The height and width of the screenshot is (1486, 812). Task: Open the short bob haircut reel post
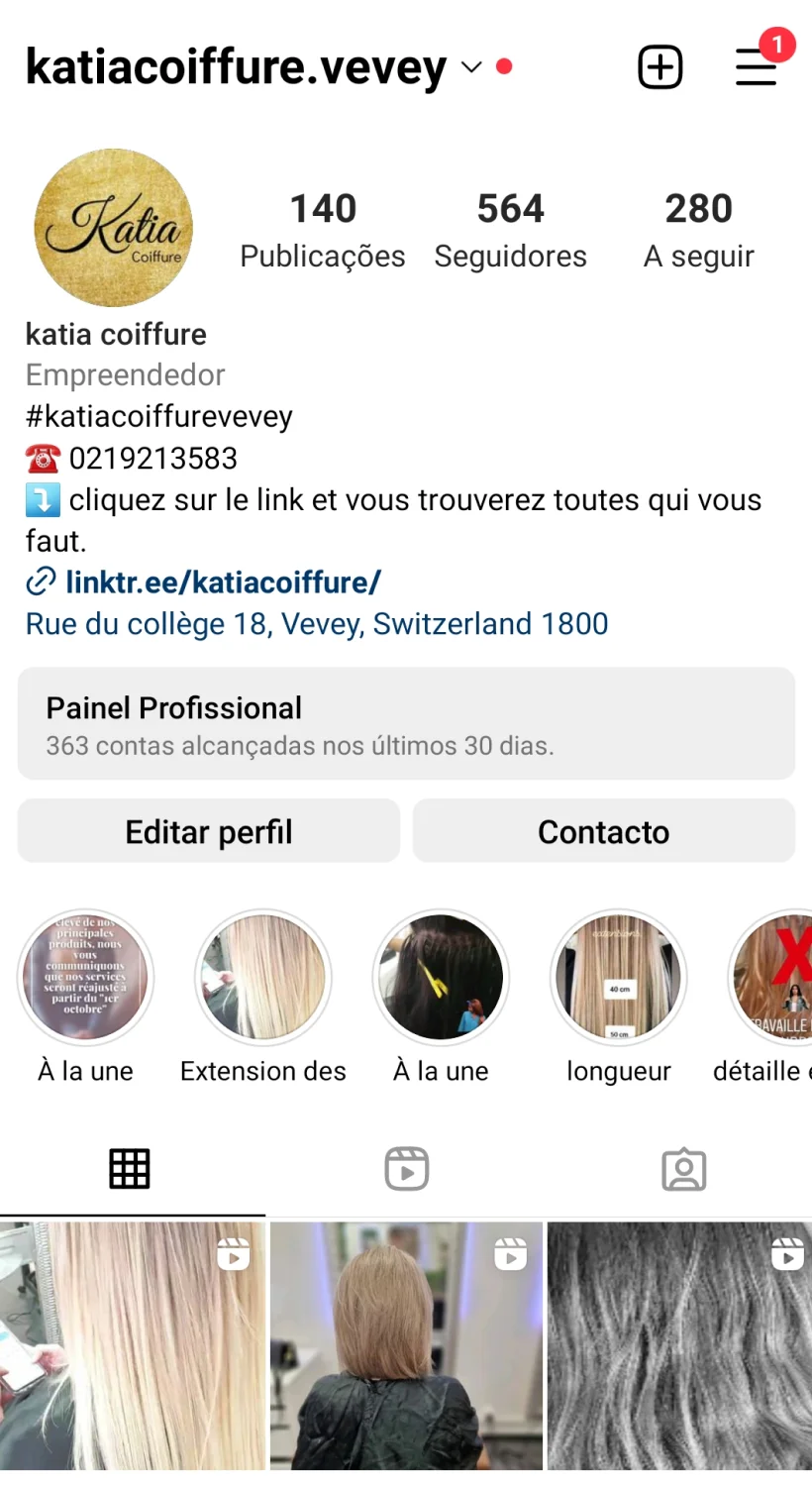tap(406, 1347)
